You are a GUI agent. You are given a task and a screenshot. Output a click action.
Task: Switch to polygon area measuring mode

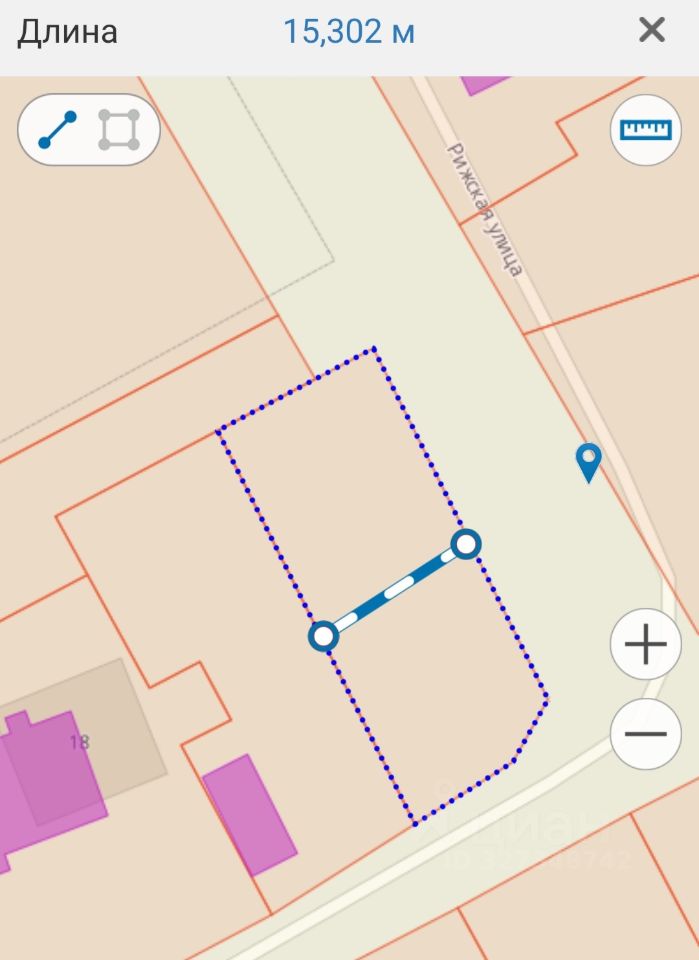point(118,130)
